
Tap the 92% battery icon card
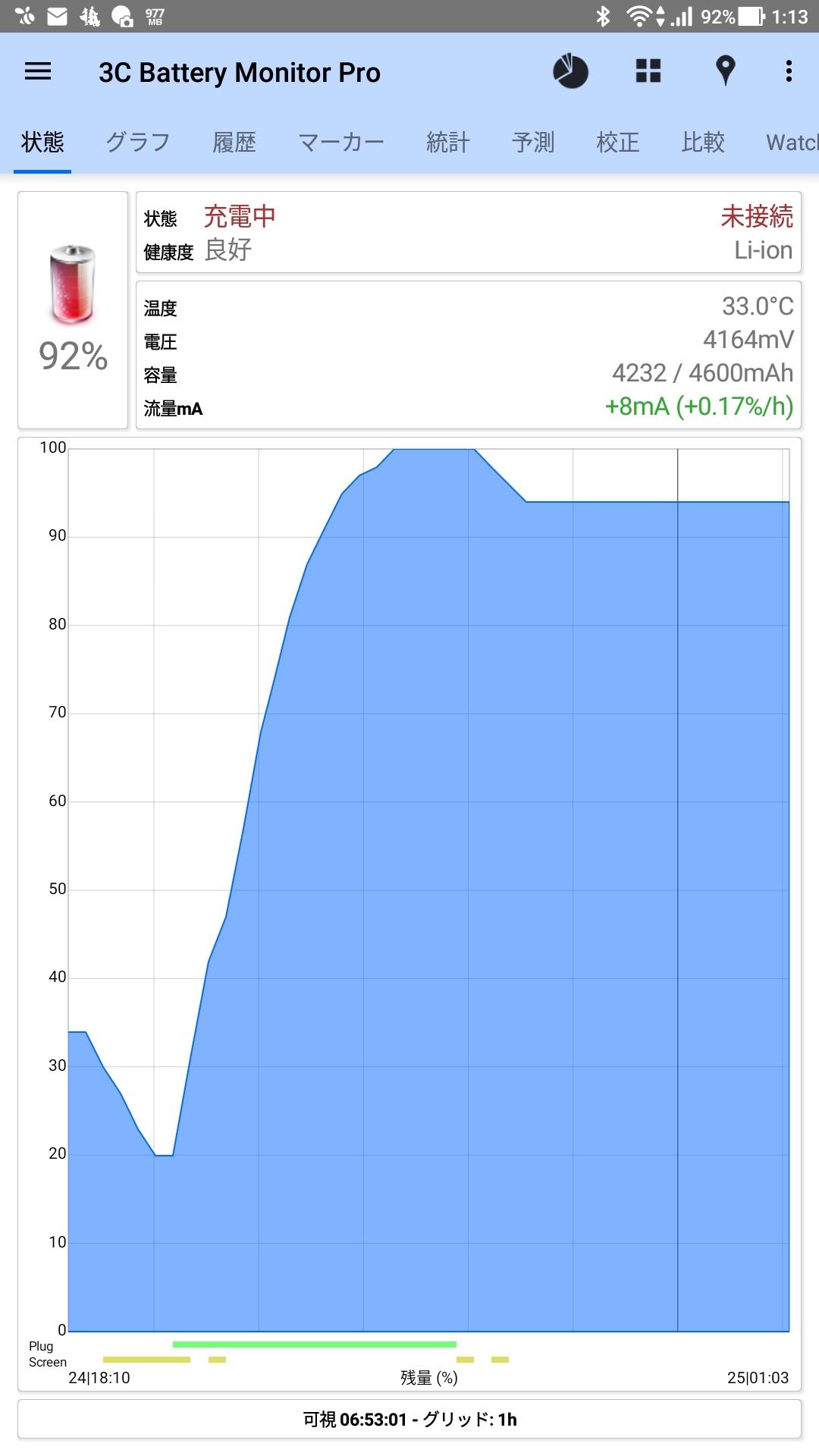pos(73,310)
